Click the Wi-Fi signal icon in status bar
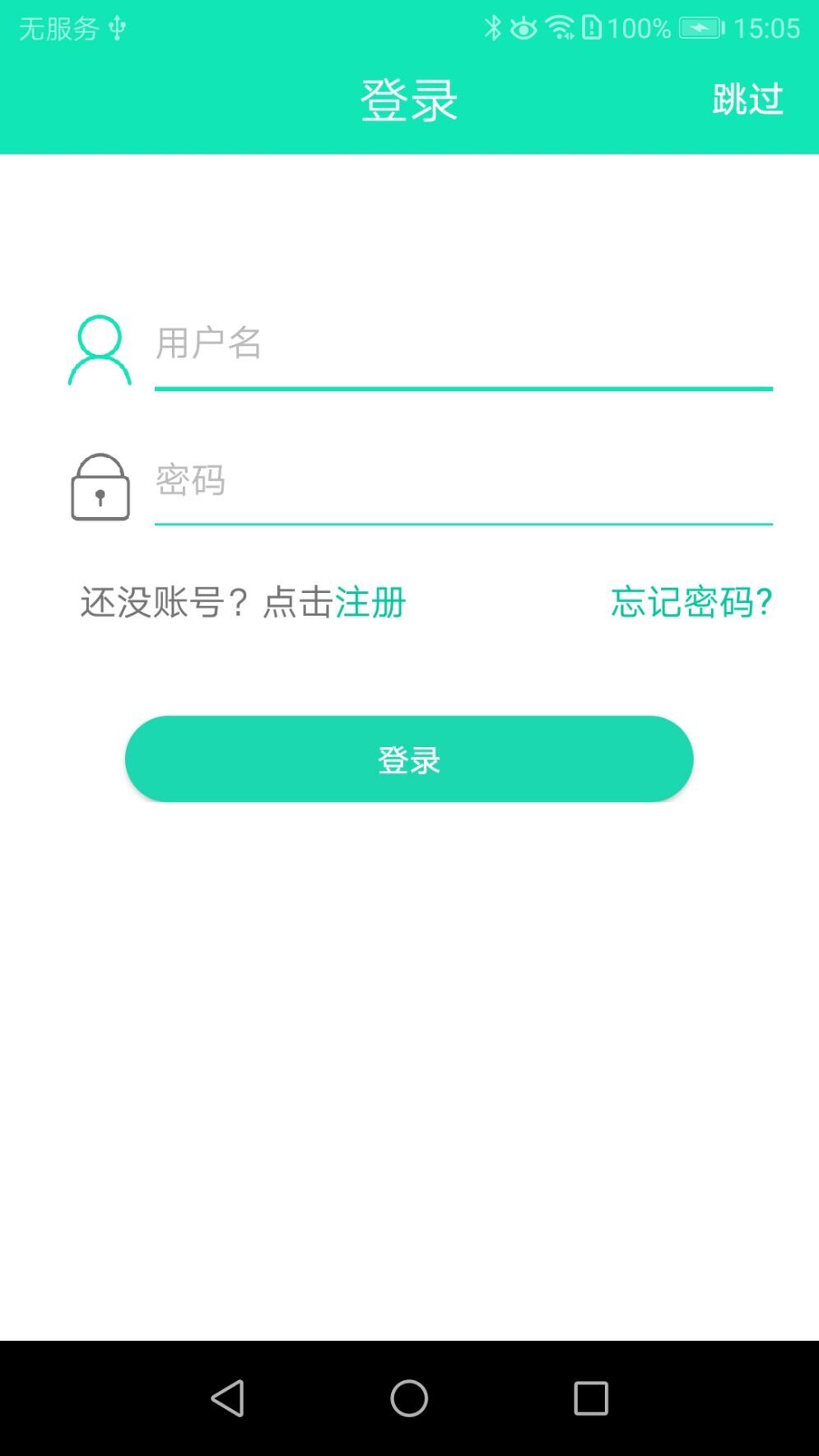Image resolution: width=819 pixels, height=1456 pixels. point(559,27)
